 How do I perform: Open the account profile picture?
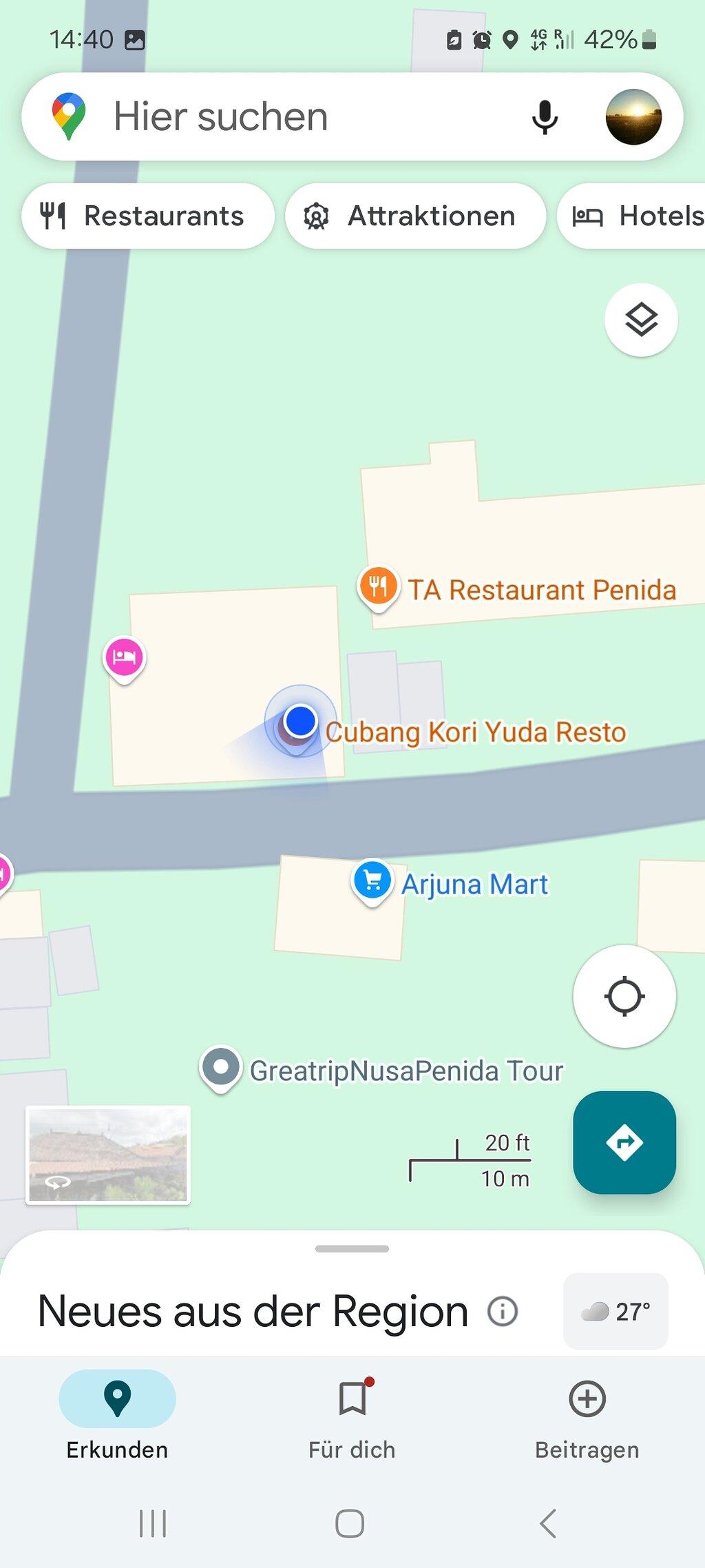[x=633, y=117]
